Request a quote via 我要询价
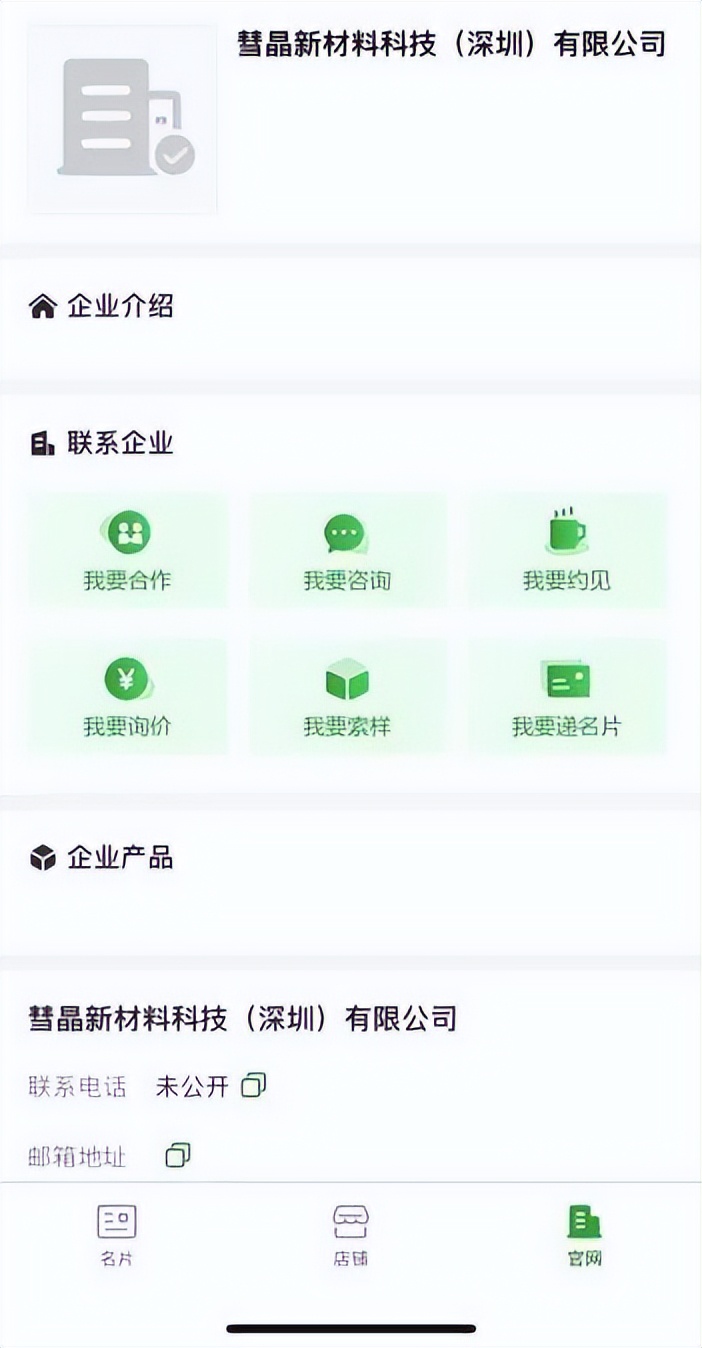 click(128, 697)
